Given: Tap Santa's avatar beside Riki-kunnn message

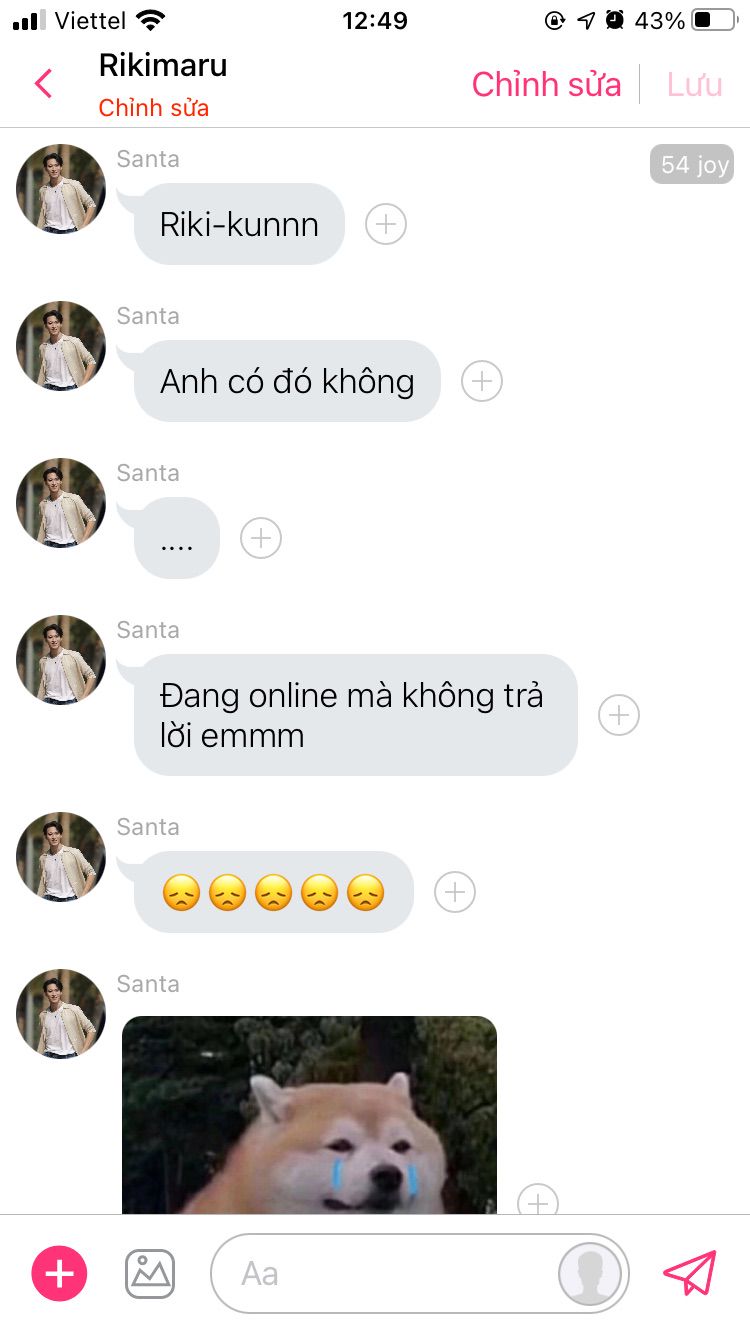Looking at the screenshot, I should click(61, 189).
